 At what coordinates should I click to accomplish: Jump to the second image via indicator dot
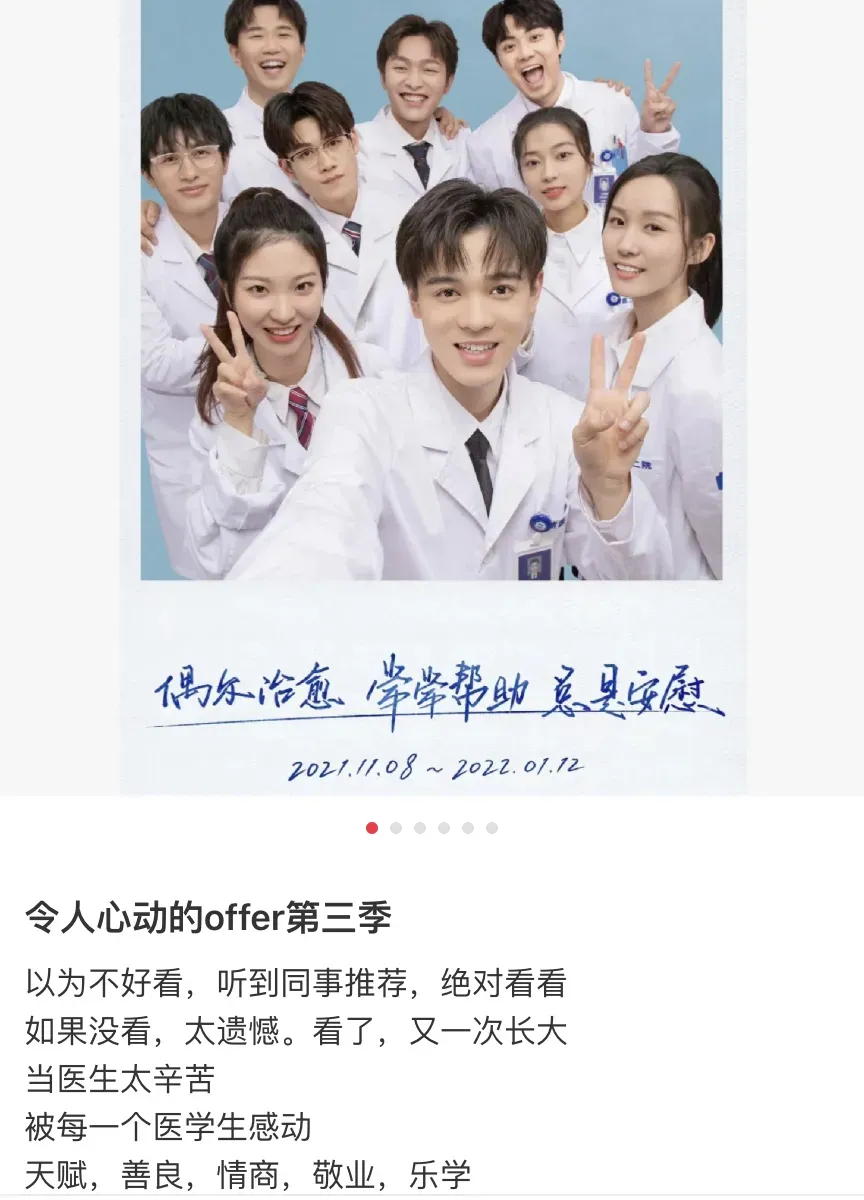click(x=396, y=828)
